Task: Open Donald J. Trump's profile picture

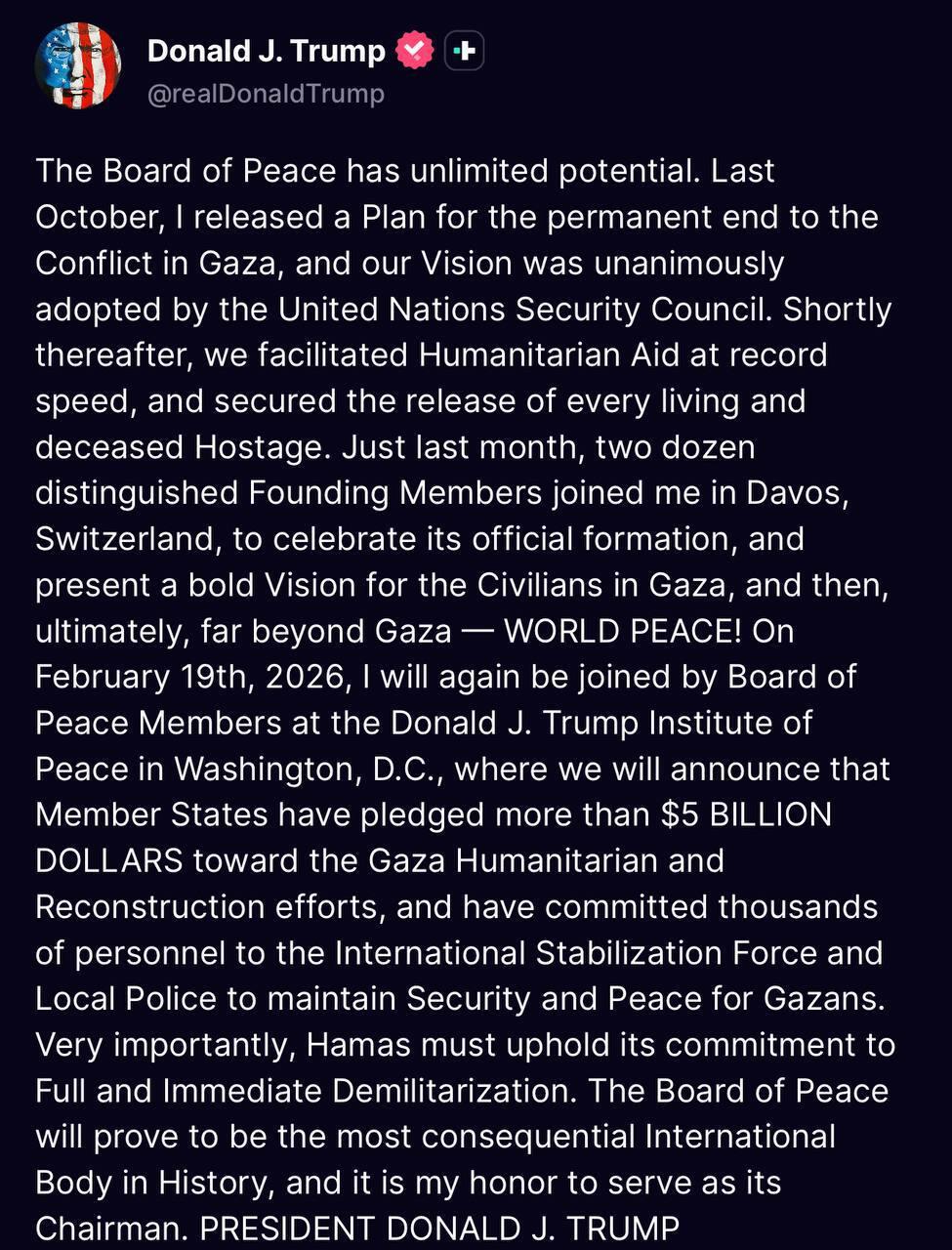Action: click(78, 66)
